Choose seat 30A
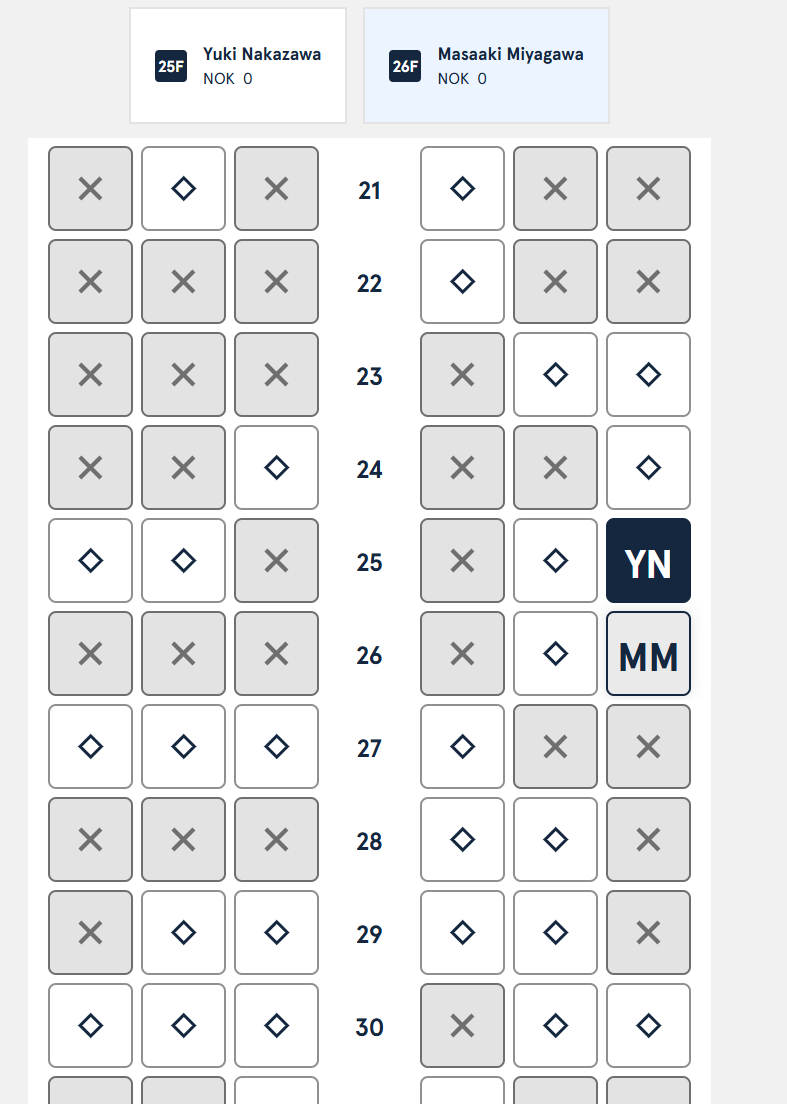787x1104 pixels. pos(90,1026)
